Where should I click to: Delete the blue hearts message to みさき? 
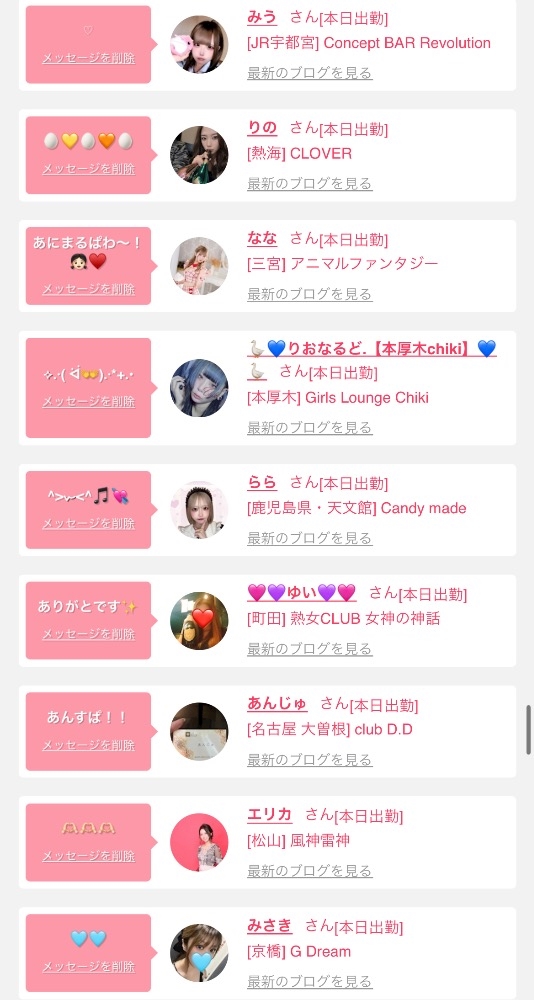click(89, 967)
